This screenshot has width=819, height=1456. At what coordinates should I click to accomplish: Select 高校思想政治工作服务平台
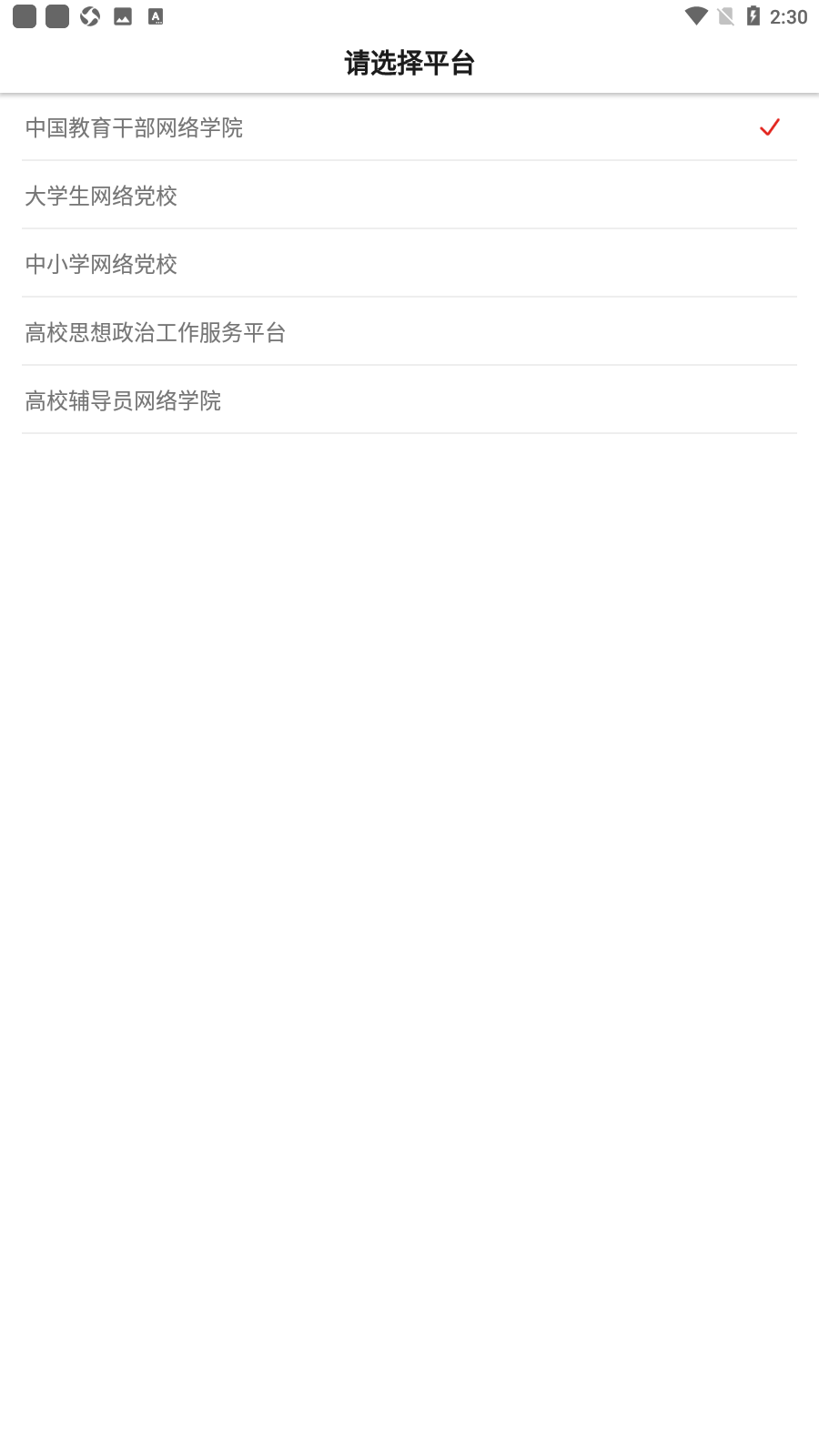pos(409,331)
